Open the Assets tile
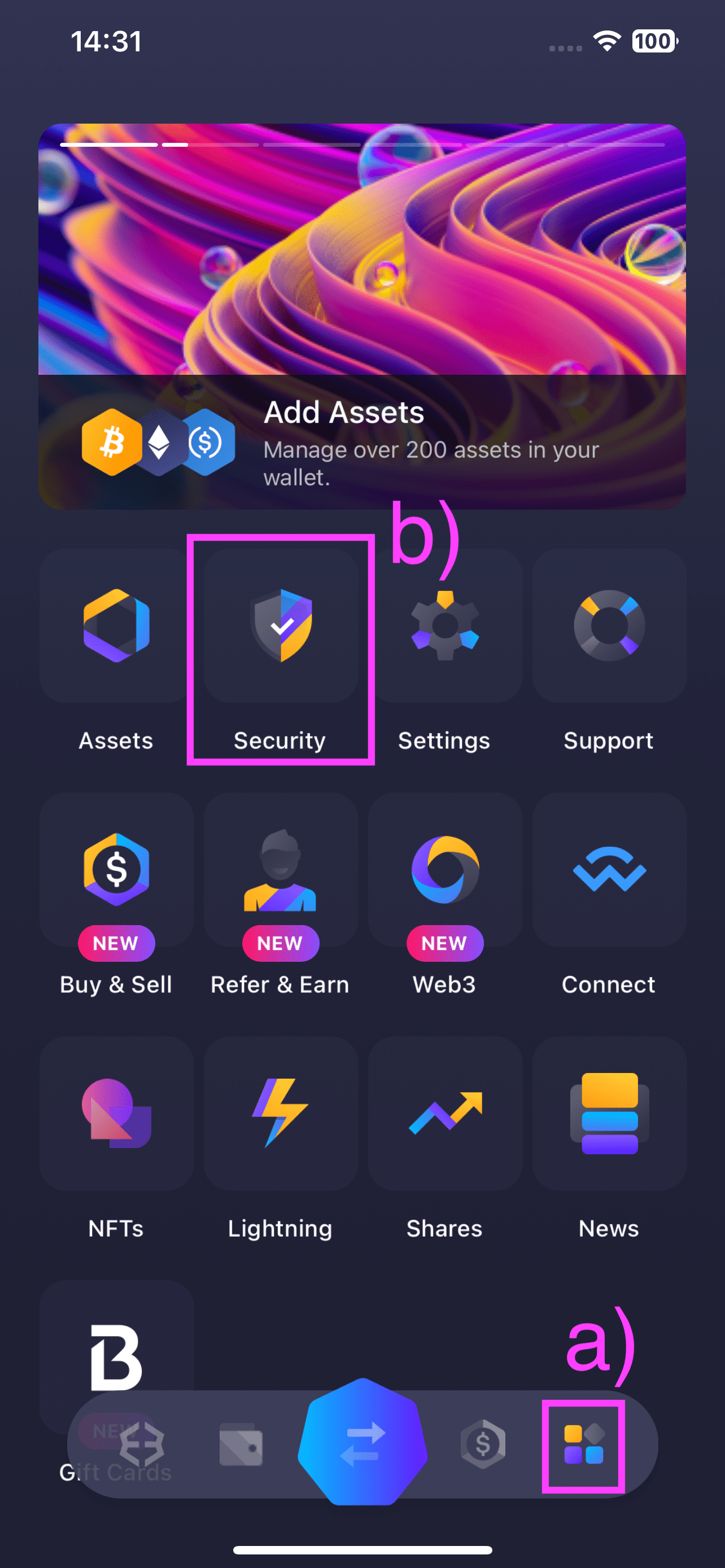Viewport: 725px width, 1568px height. 116,627
